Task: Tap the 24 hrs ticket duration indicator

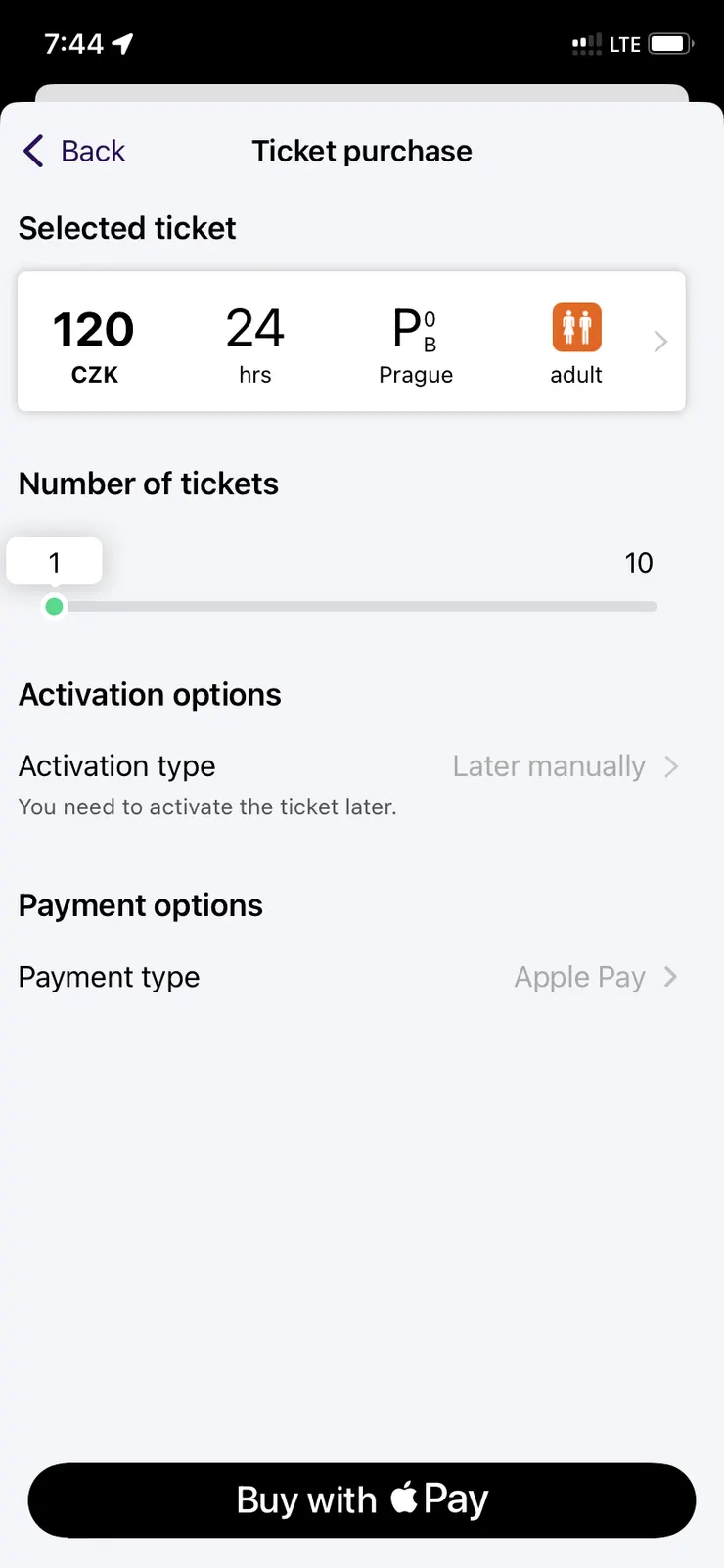Action: 253,343
